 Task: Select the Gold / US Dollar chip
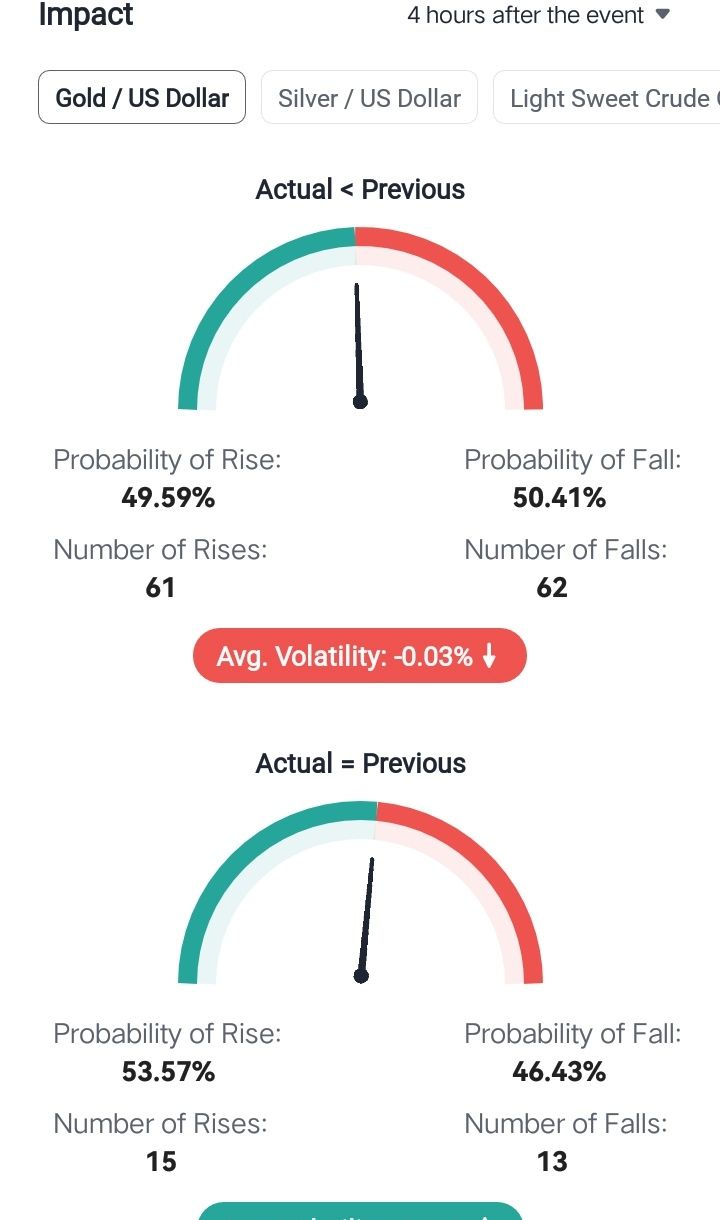pyautogui.click(x=142, y=97)
